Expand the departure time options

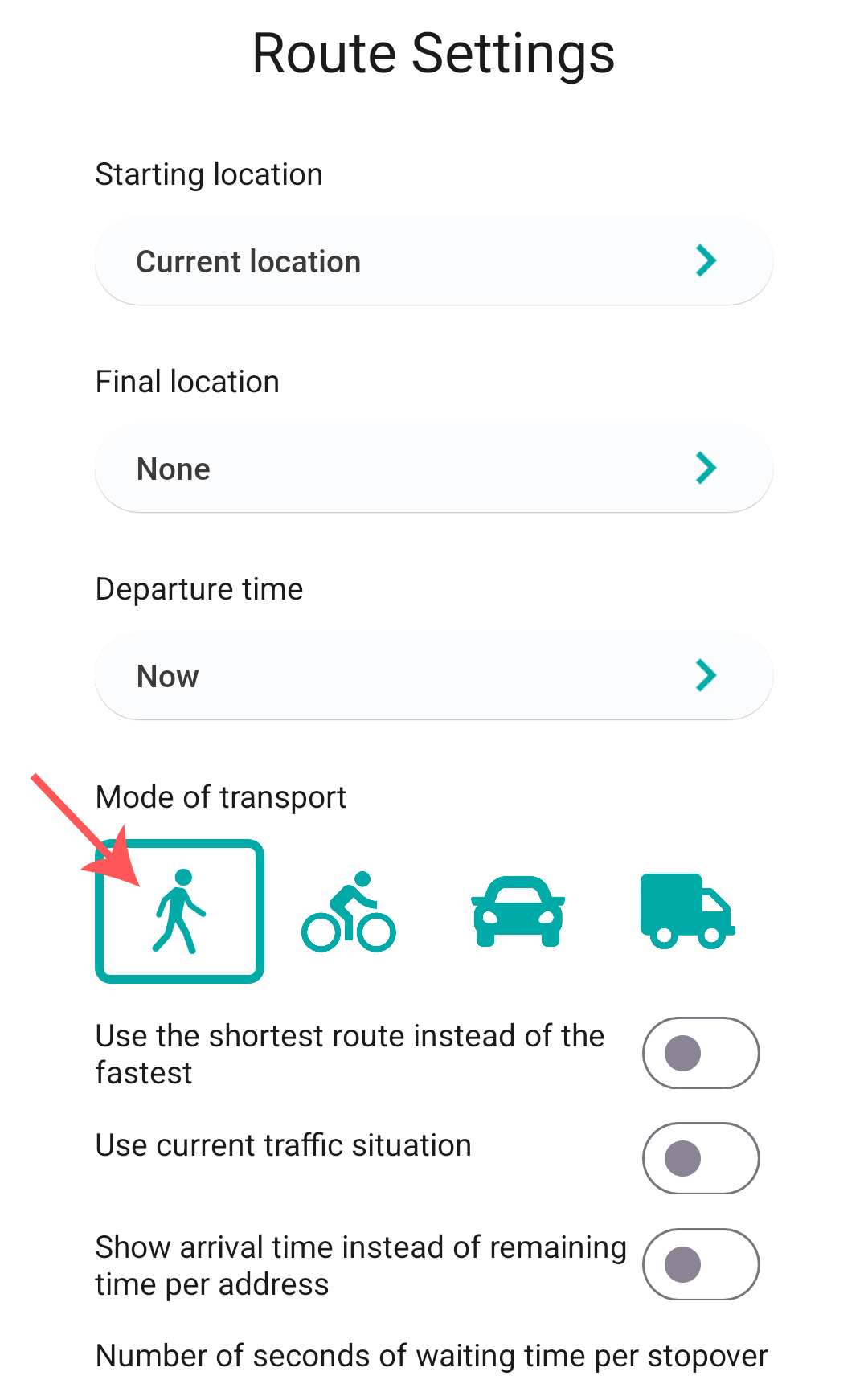434,675
